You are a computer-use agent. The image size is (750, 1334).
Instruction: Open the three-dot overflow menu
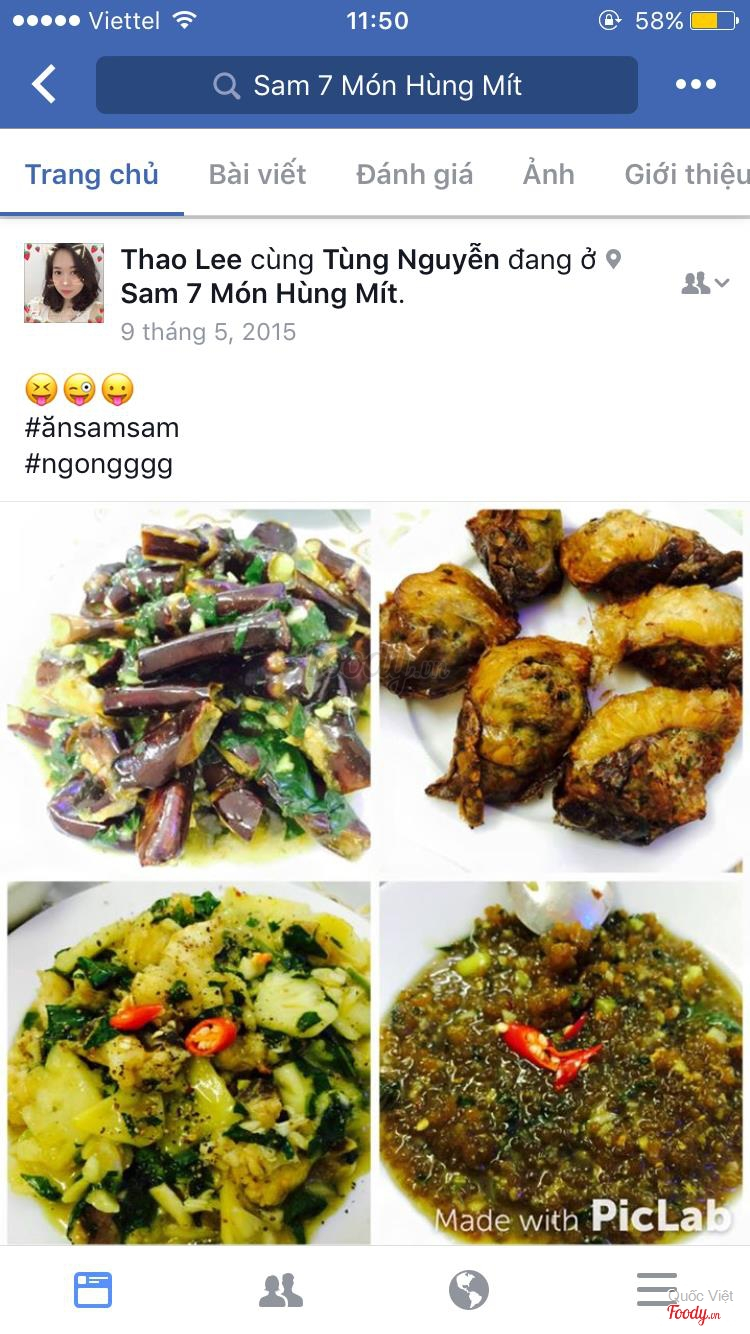pyautogui.click(x=695, y=85)
